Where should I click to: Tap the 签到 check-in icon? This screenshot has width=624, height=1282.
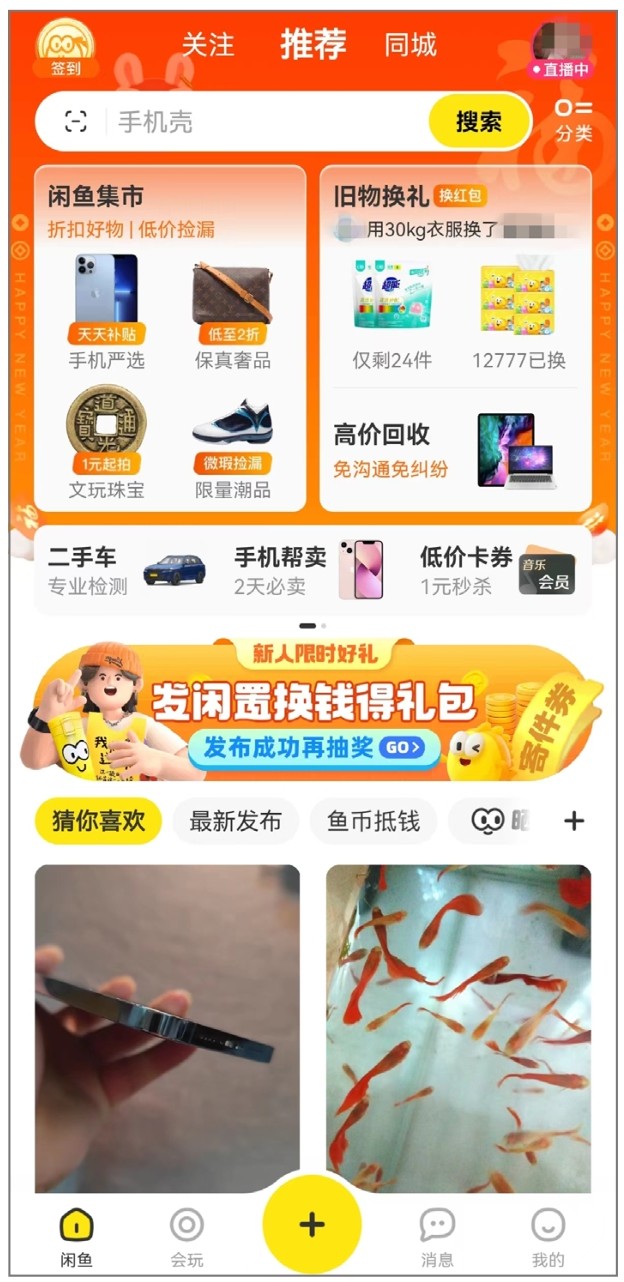click(x=66, y=48)
